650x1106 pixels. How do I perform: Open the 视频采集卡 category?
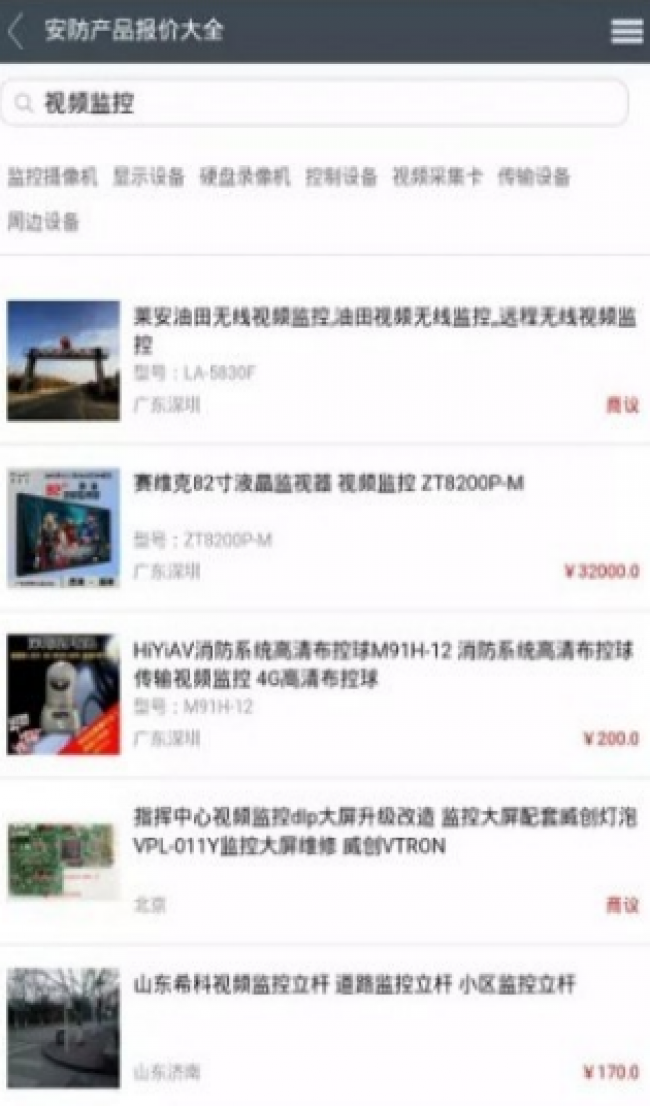[x=437, y=177]
